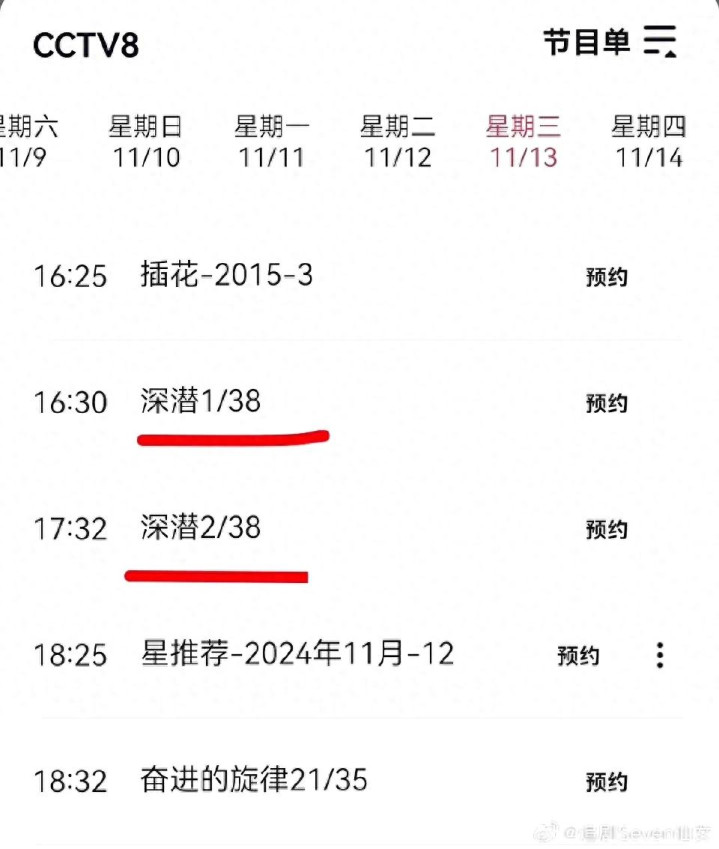
Task: Reserve 星推荐-2024年11月-12 at 18:25
Action: [x=578, y=656]
